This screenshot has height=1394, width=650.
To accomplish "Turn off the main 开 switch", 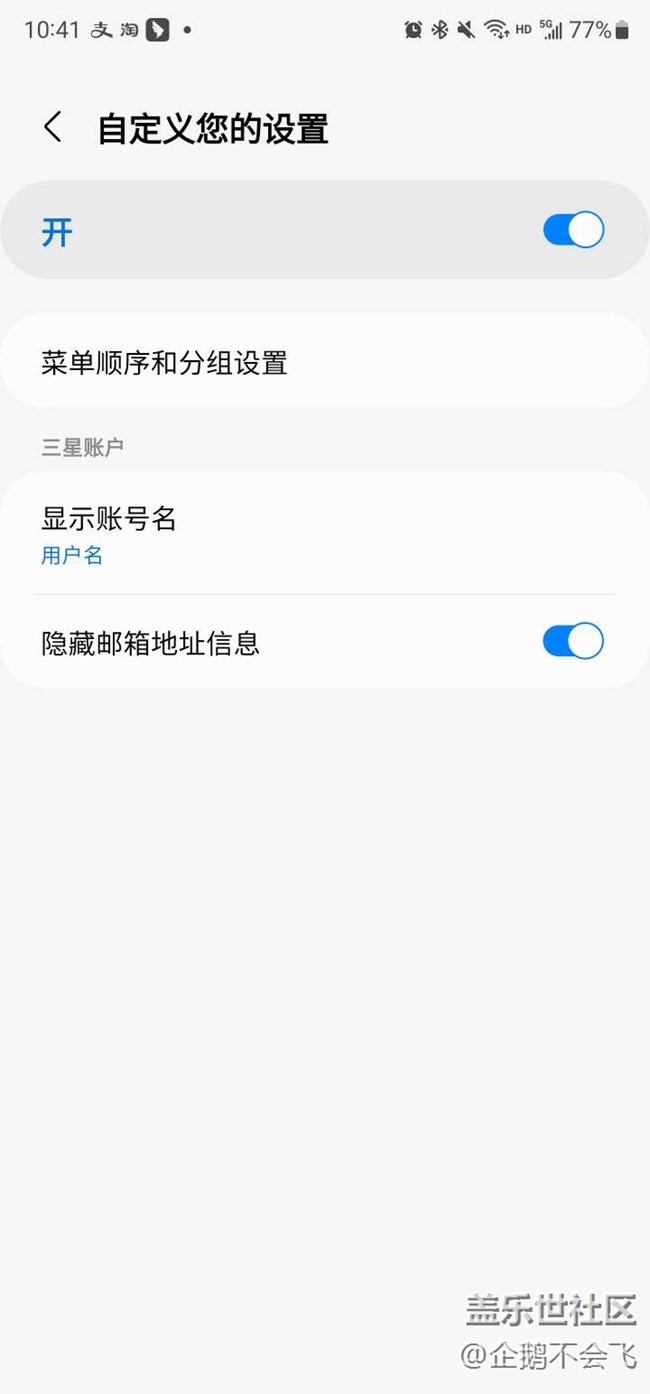I will (x=573, y=230).
